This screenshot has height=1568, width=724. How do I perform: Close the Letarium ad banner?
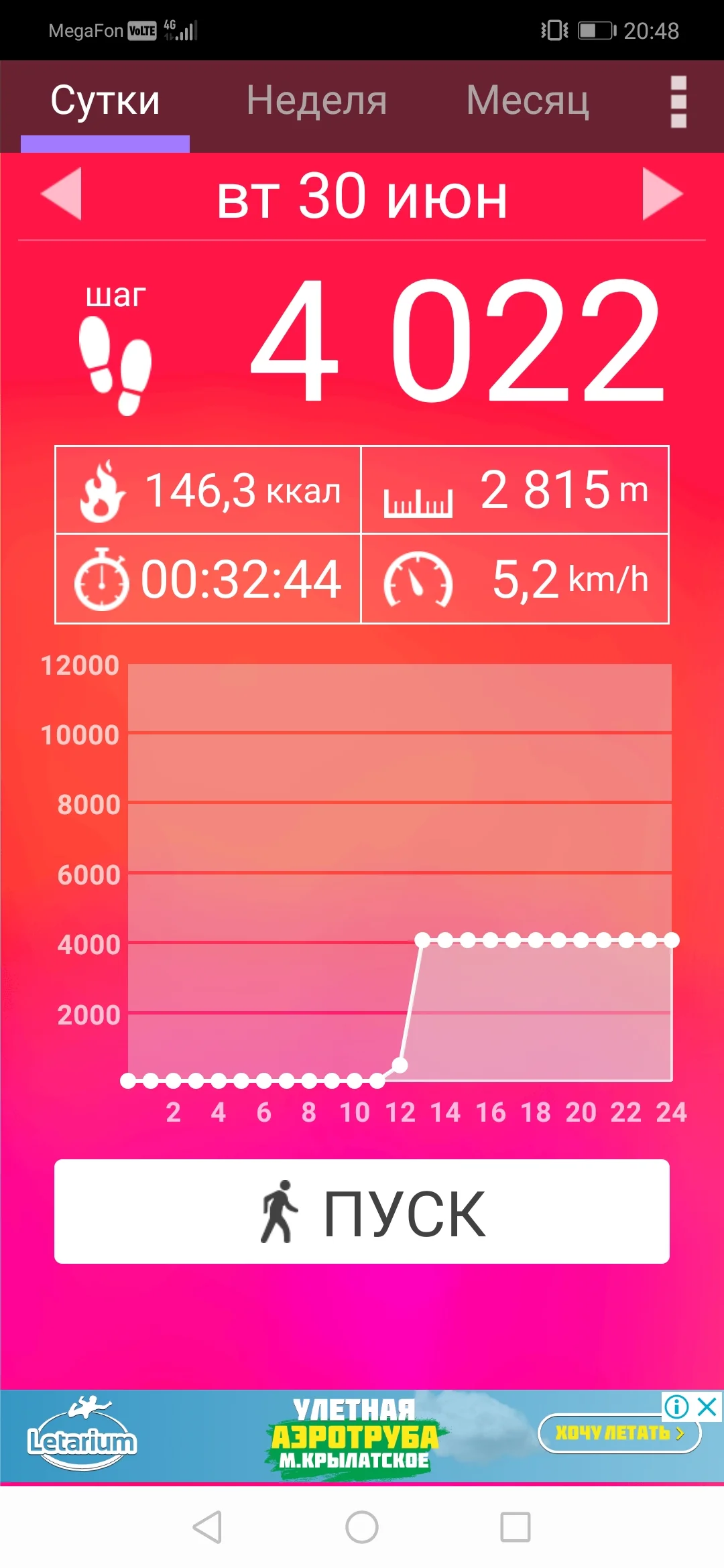point(708,1407)
